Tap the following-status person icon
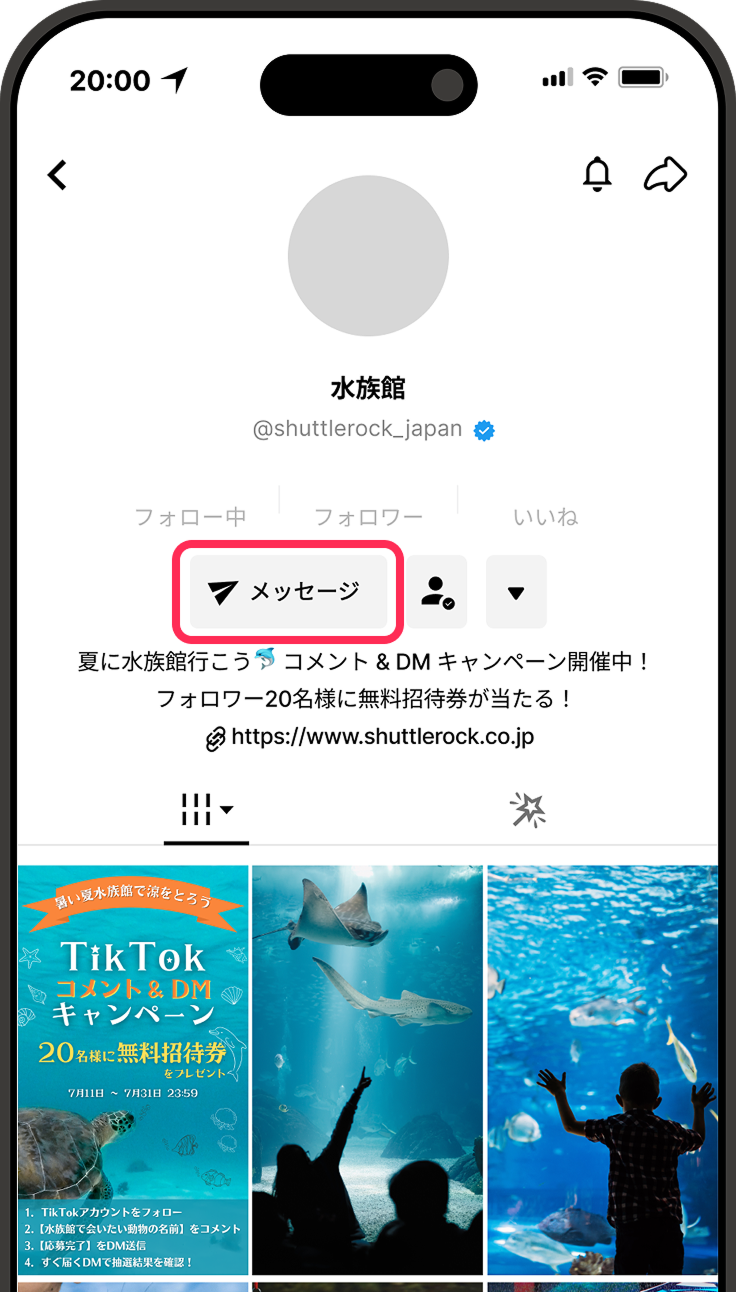 tap(437, 591)
